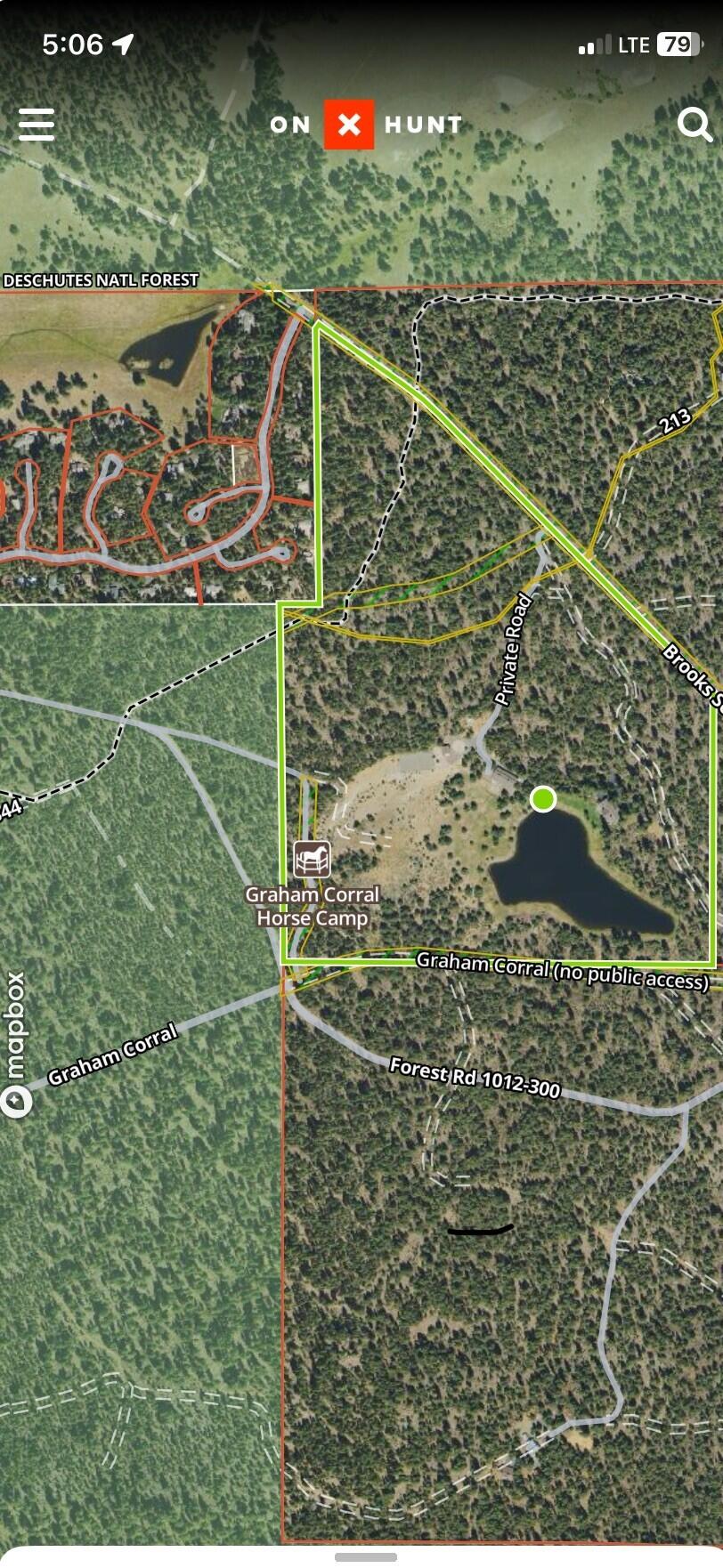Image resolution: width=723 pixels, height=1568 pixels.
Task: Open the hamburger menu
Action: [x=37, y=125]
